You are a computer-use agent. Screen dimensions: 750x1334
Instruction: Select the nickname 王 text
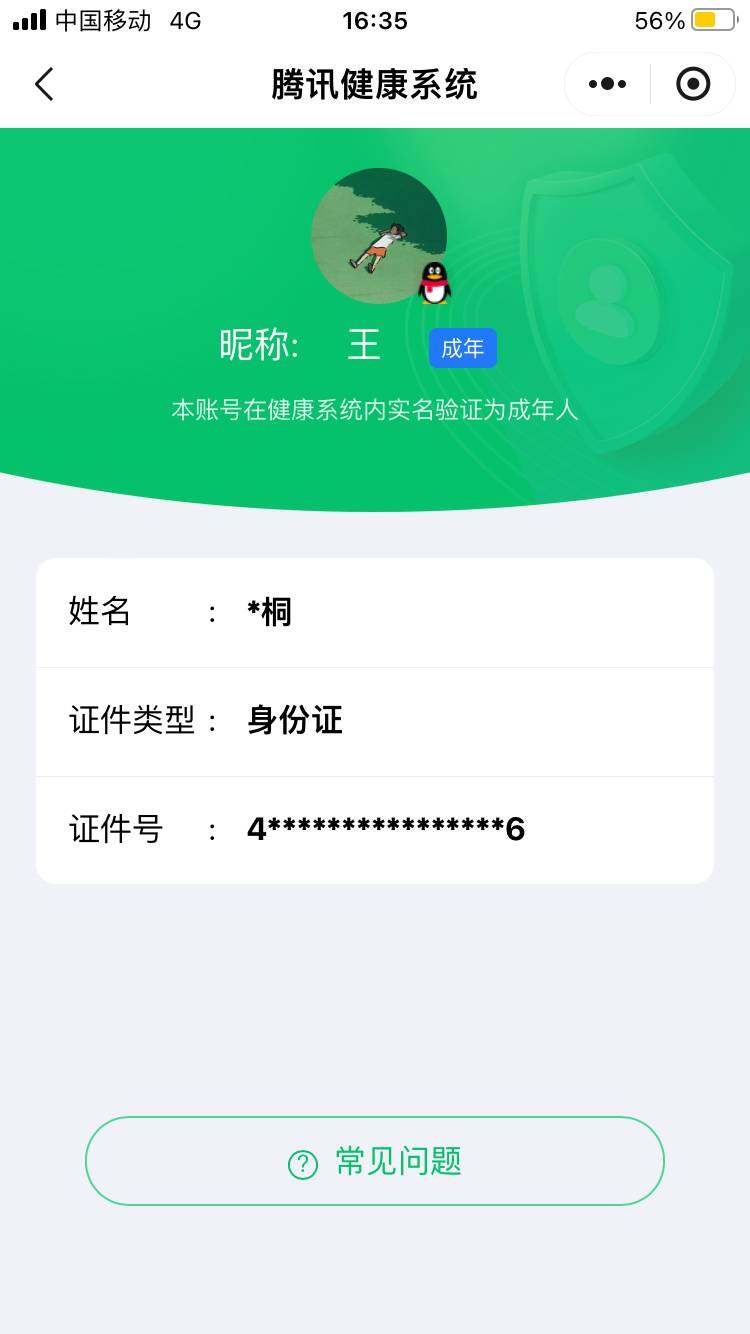364,345
